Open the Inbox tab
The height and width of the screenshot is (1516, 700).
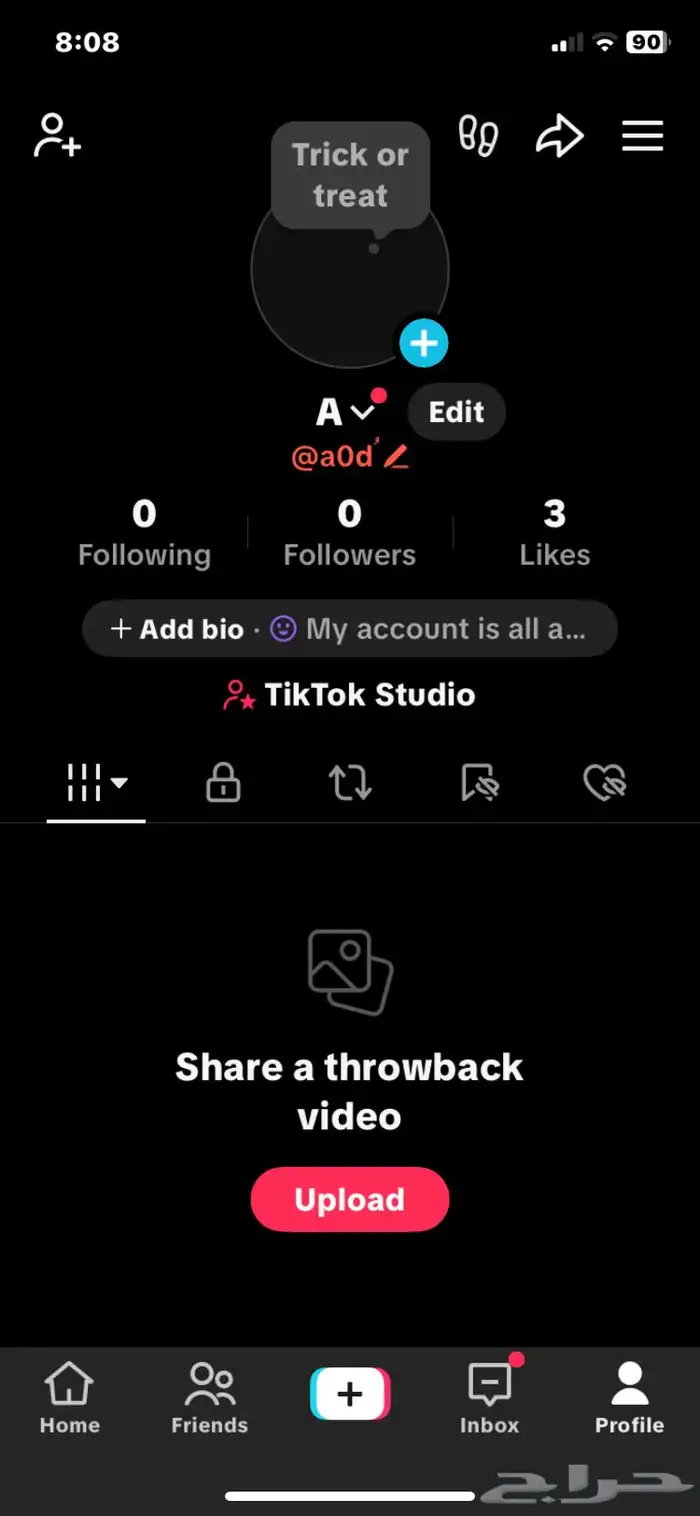pyautogui.click(x=489, y=1398)
